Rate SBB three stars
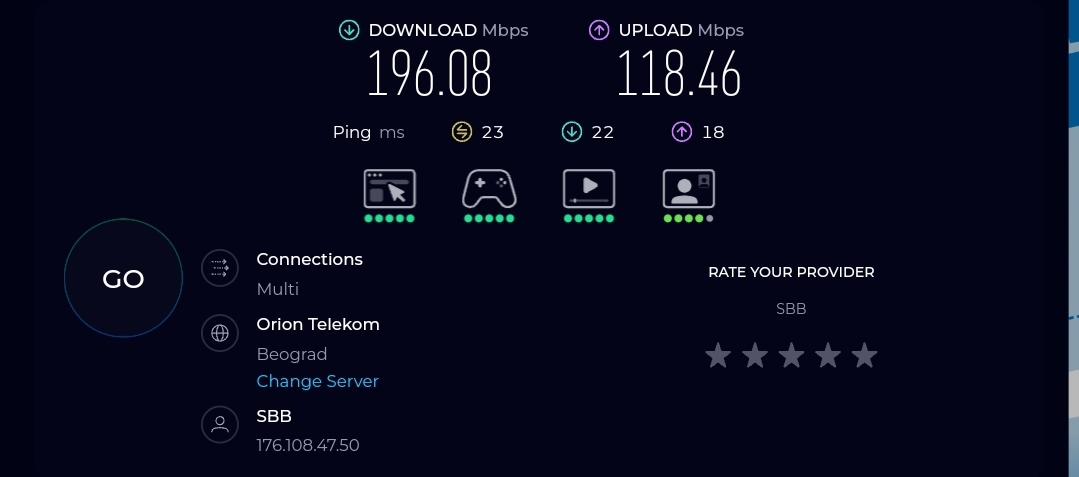Image resolution: width=1079 pixels, height=477 pixels. pyautogui.click(x=791, y=355)
